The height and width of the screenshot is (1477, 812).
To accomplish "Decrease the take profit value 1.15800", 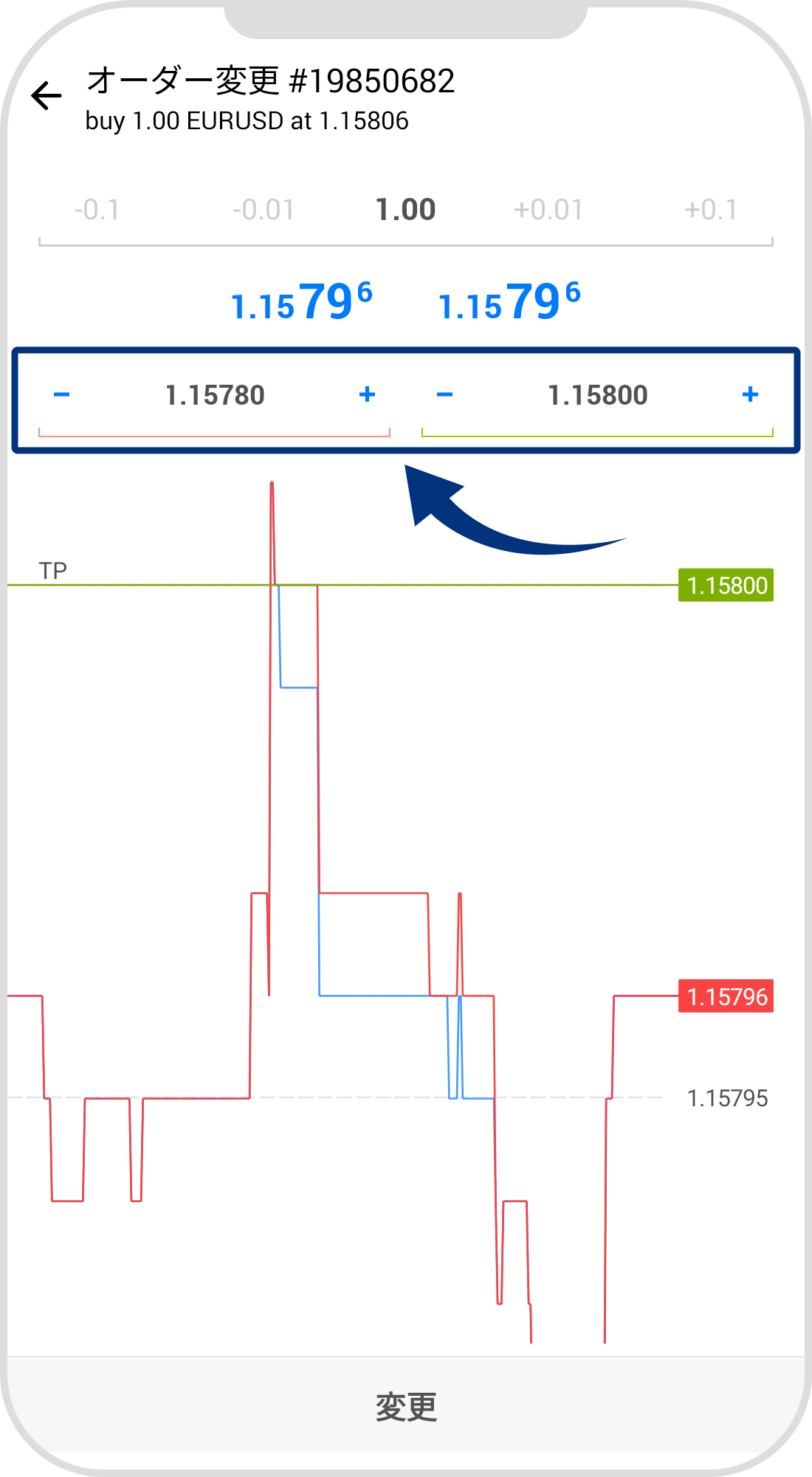I will pyautogui.click(x=444, y=395).
